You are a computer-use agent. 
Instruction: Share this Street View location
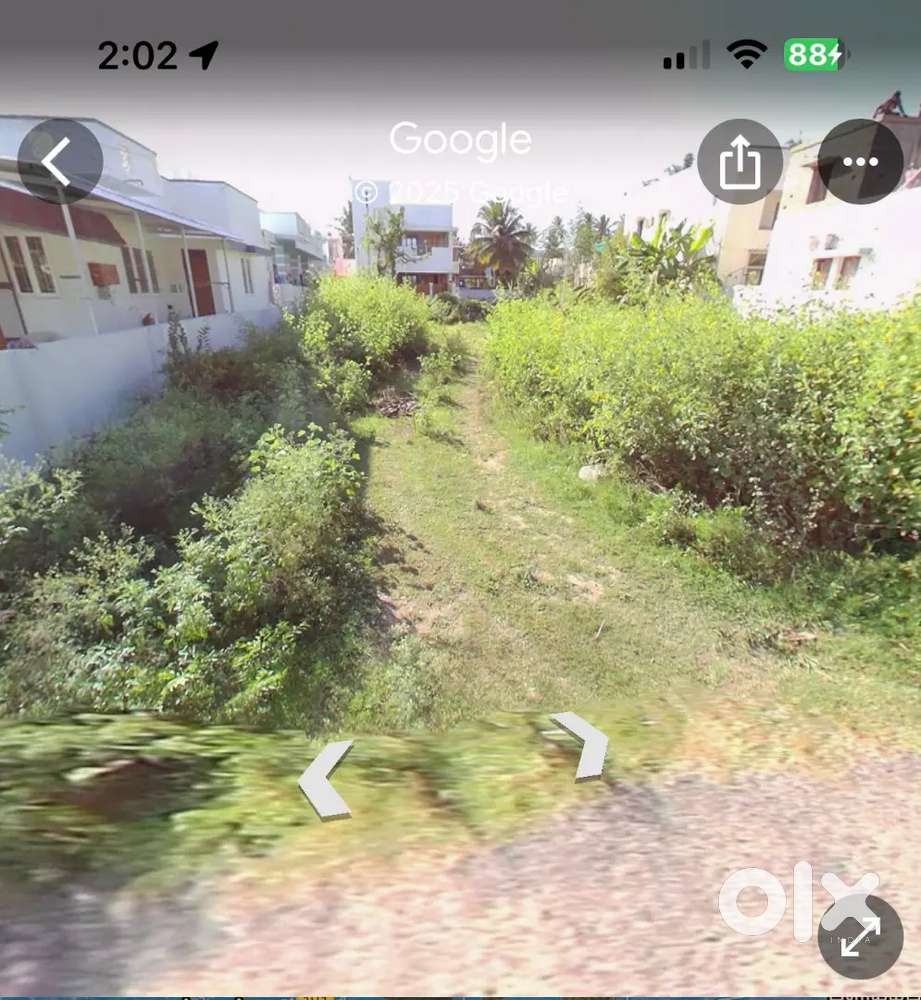(740, 161)
